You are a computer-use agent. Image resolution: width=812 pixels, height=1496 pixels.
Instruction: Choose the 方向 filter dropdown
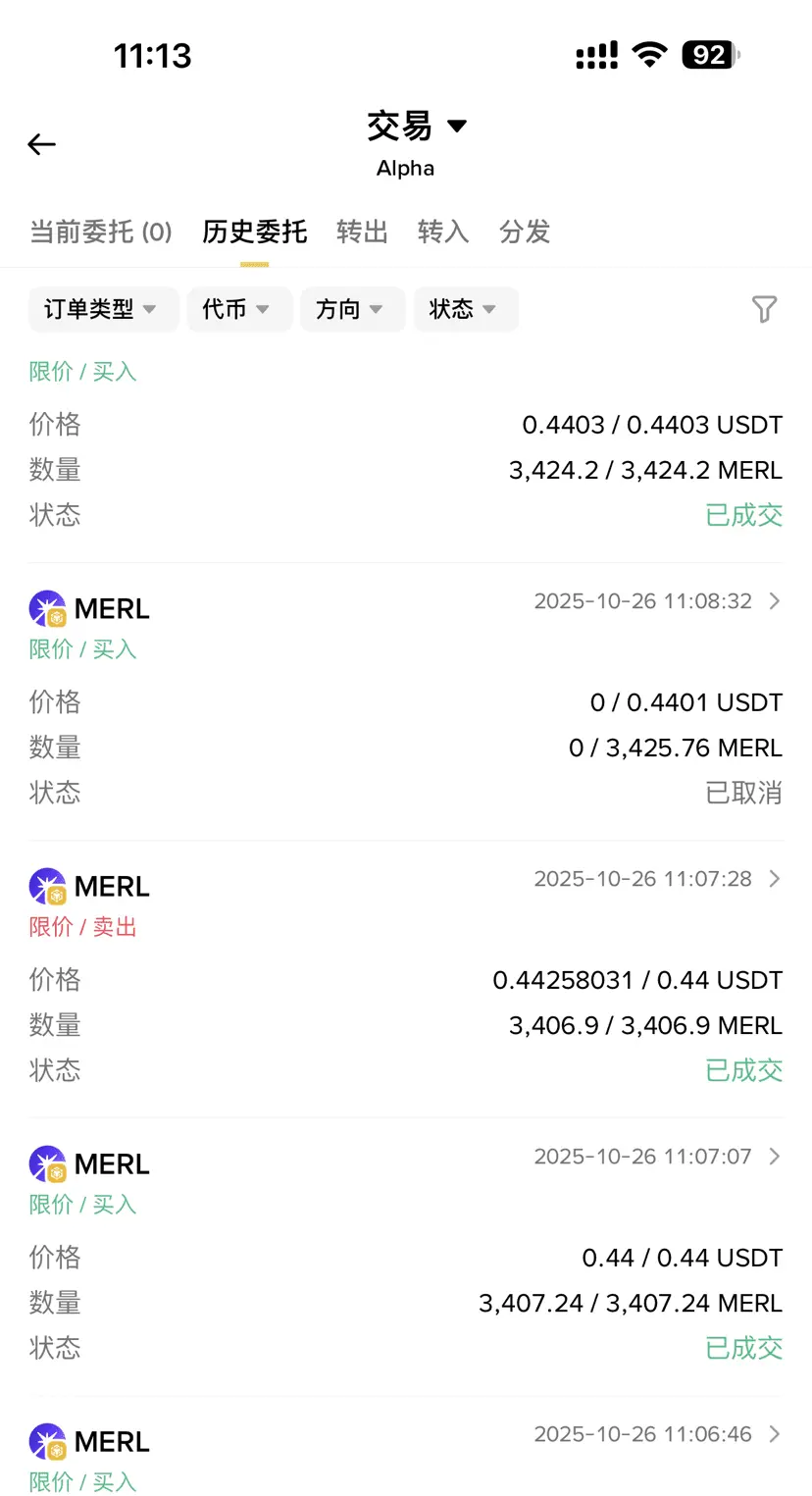(x=351, y=310)
